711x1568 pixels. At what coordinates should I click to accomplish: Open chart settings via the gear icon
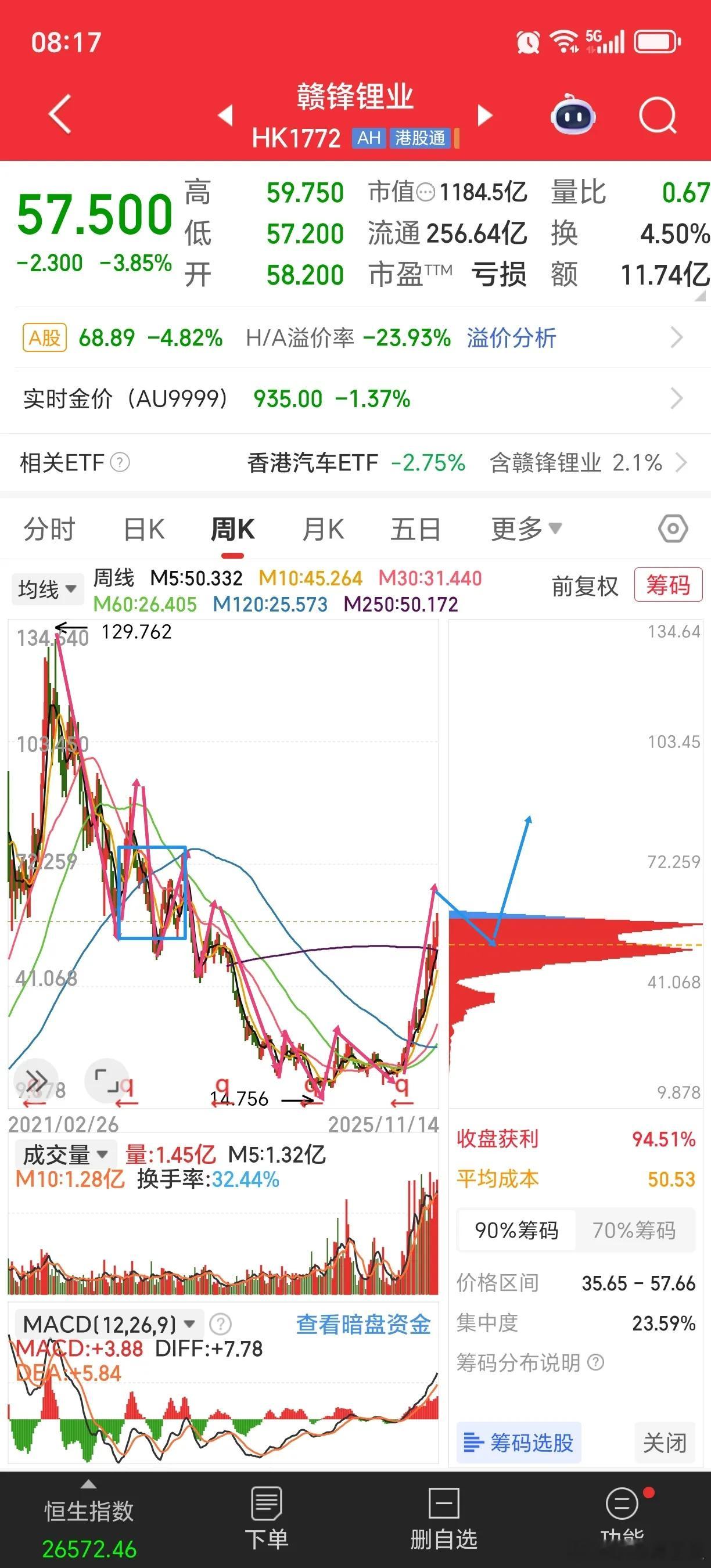click(671, 528)
